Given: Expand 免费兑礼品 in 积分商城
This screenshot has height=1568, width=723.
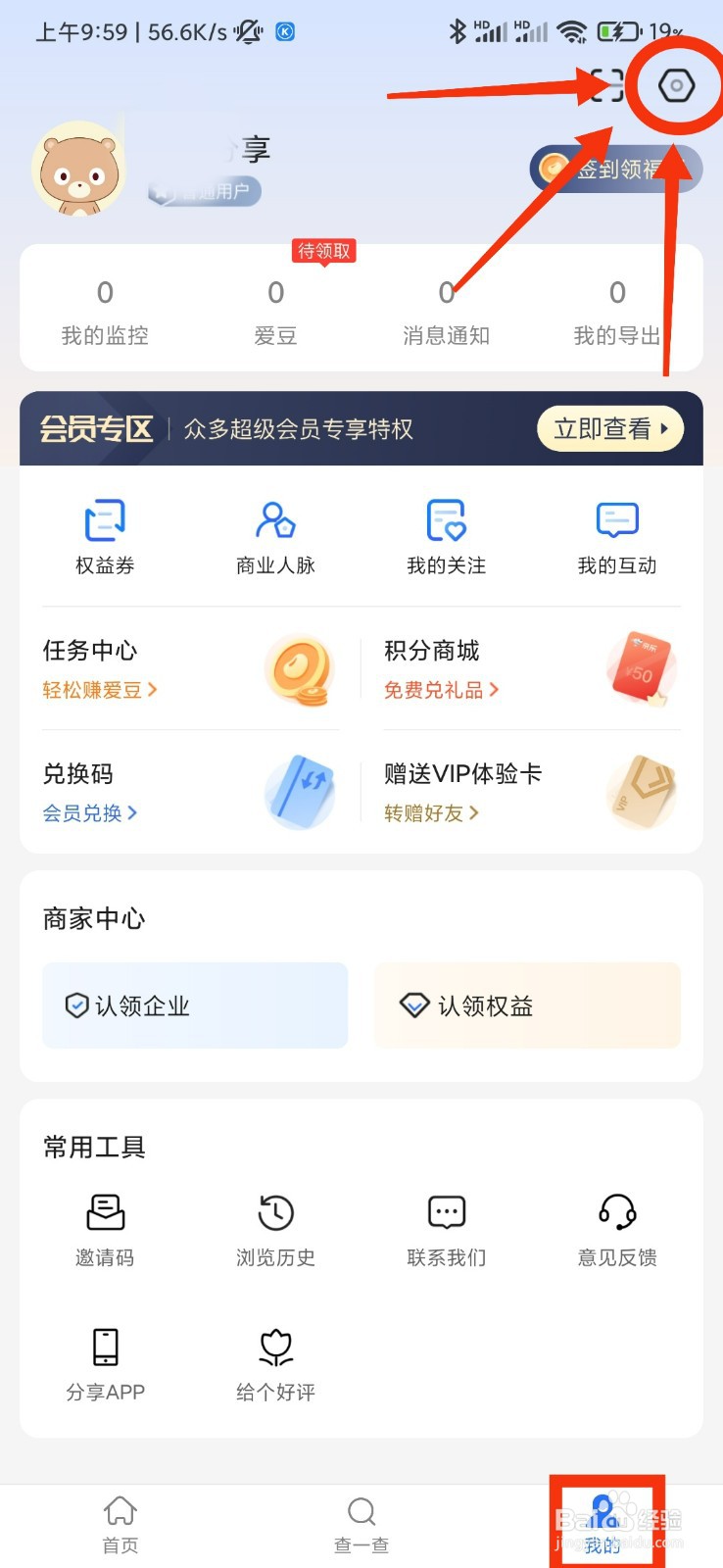Looking at the screenshot, I should 443,689.
